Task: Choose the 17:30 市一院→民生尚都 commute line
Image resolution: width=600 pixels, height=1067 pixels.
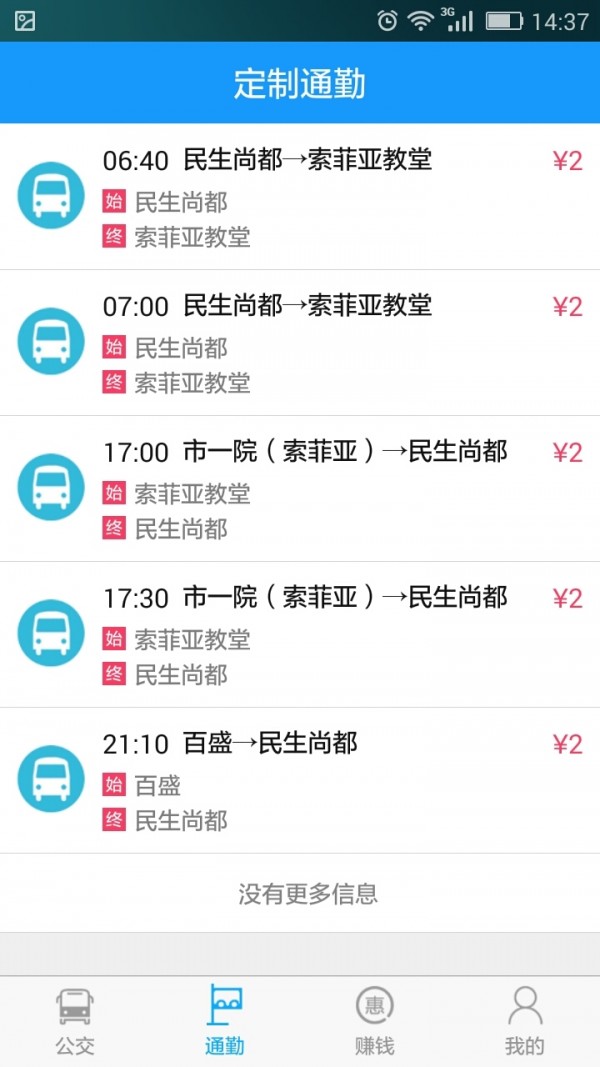Action: coord(300,635)
